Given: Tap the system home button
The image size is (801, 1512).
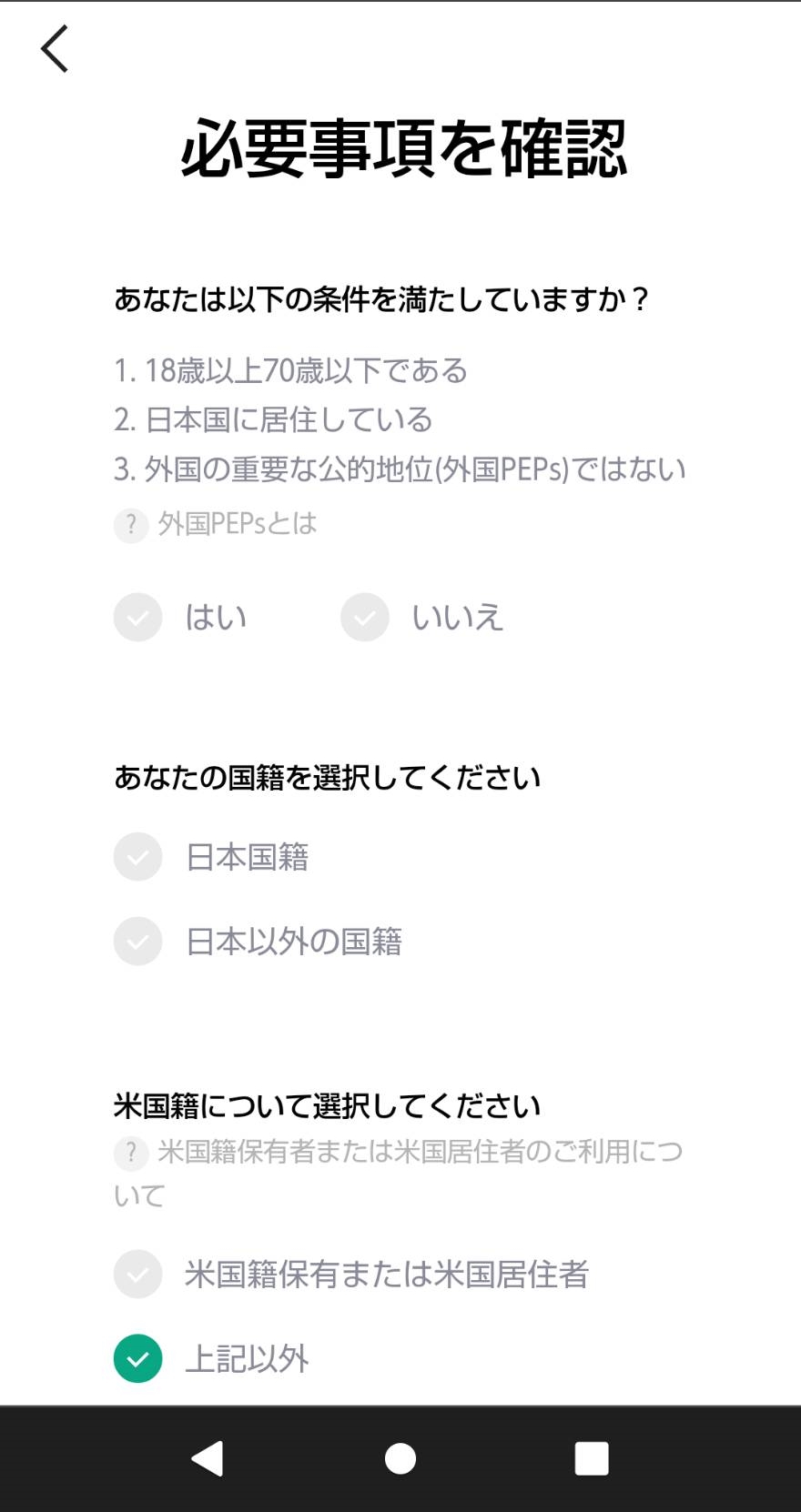Looking at the screenshot, I should point(400,1458).
